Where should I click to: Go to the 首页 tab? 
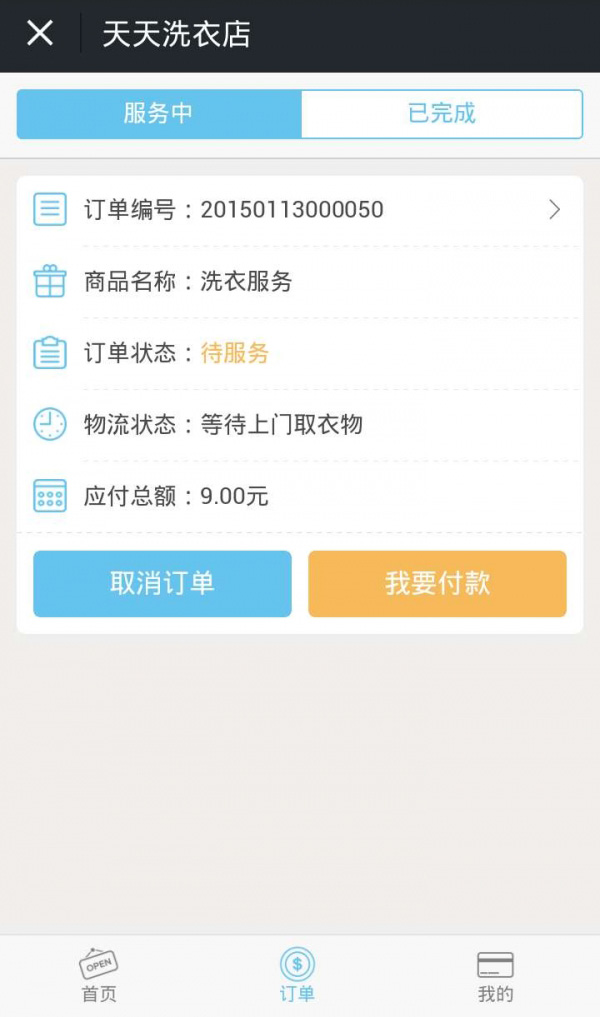(99, 975)
